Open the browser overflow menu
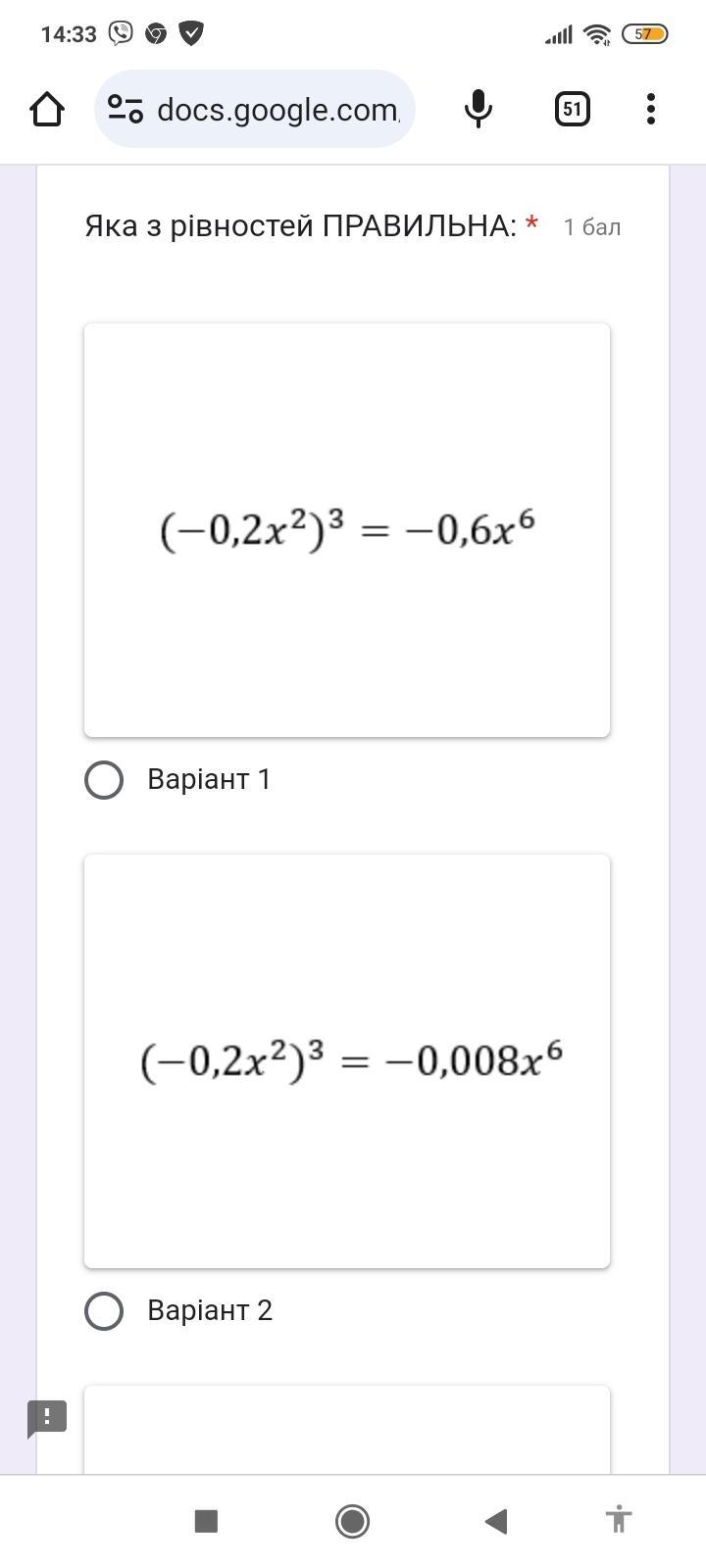Viewport: 706px width, 1568px height. tap(651, 109)
